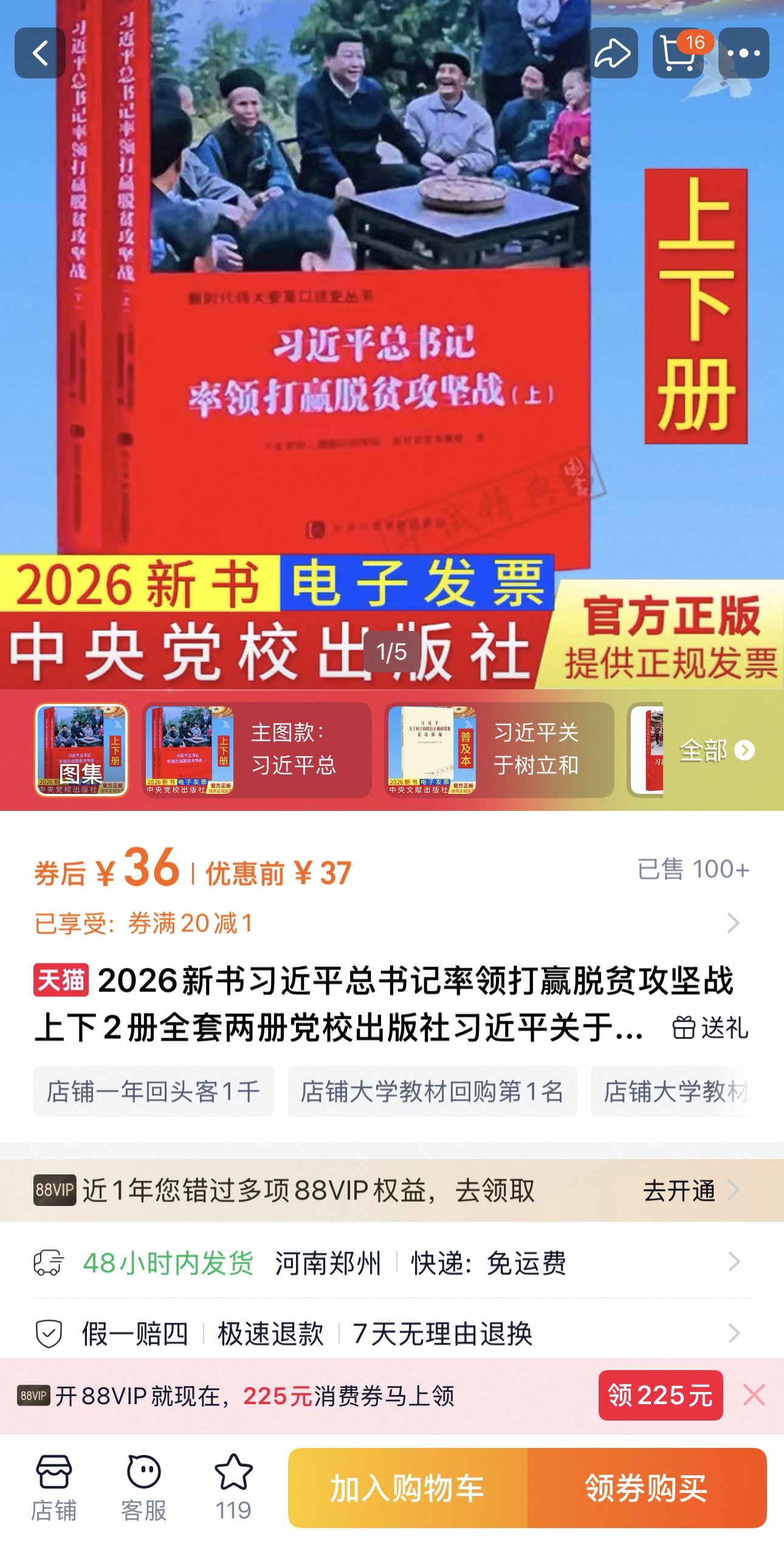Go back to the previous page
Screen dimensions: 784x1547
pyautogui.click(x=40, y=53)
